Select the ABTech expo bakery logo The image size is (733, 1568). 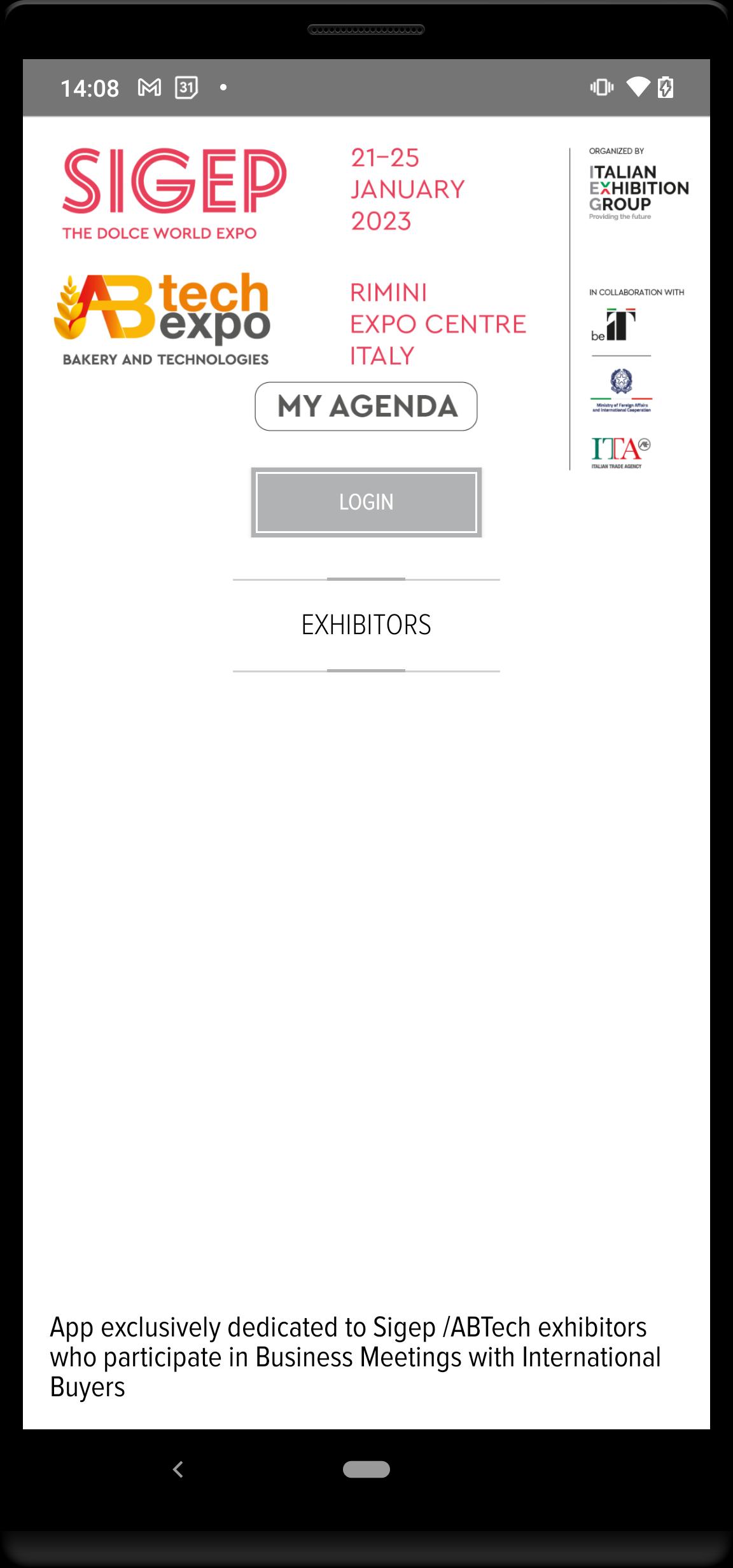coord(164,318)
